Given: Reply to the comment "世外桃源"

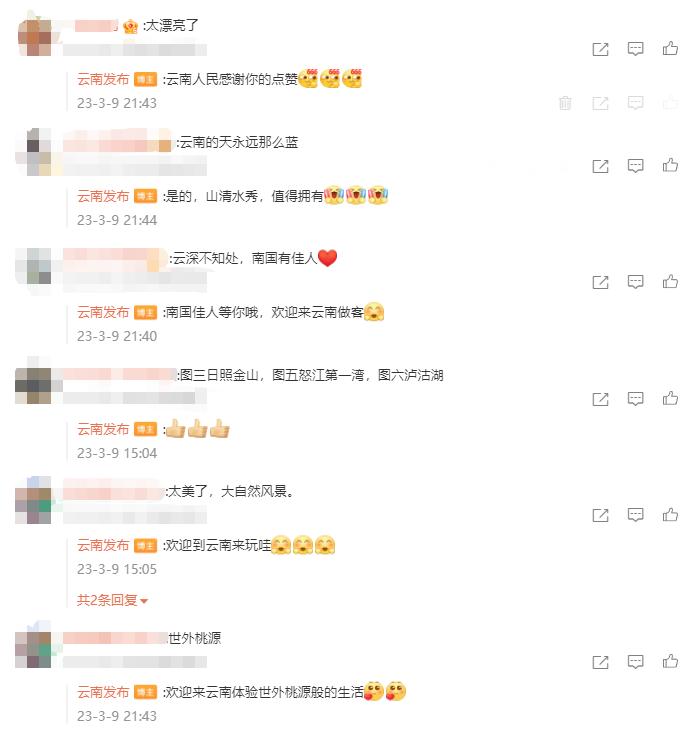Looking at the screenshot, I should click(635, 661).
